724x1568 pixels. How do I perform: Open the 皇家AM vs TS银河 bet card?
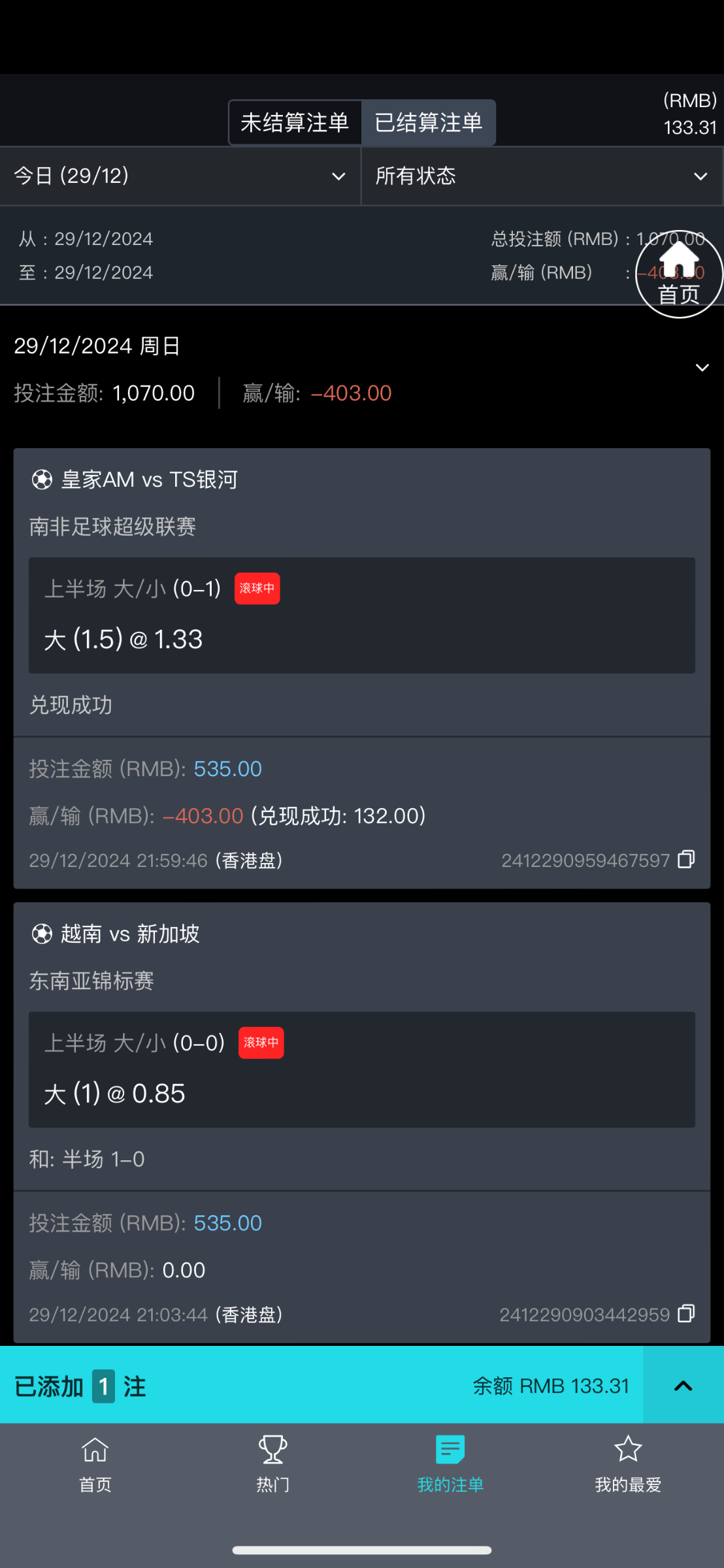pyautogui.click(x=149, y=480)
